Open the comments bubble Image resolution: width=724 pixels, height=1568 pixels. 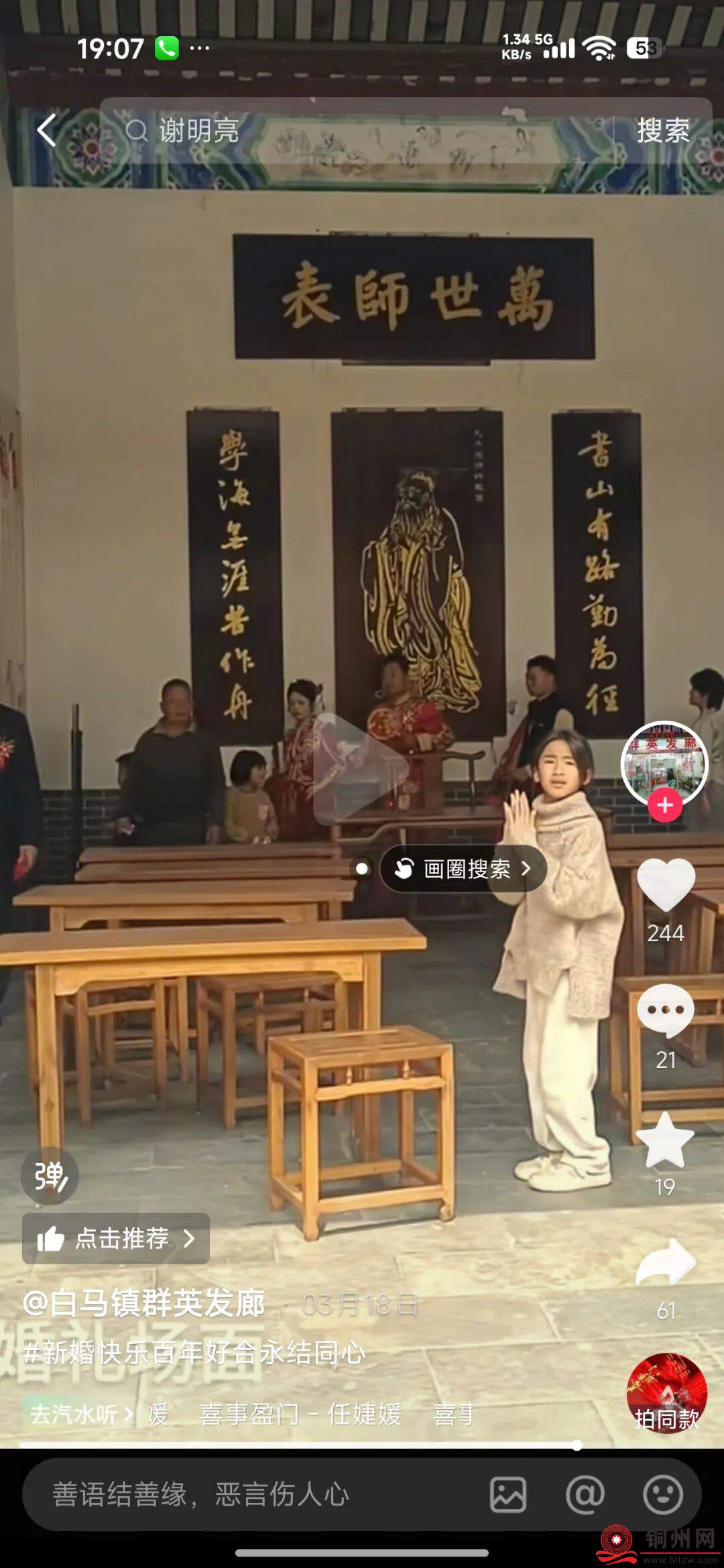[x=665, y=1010]
